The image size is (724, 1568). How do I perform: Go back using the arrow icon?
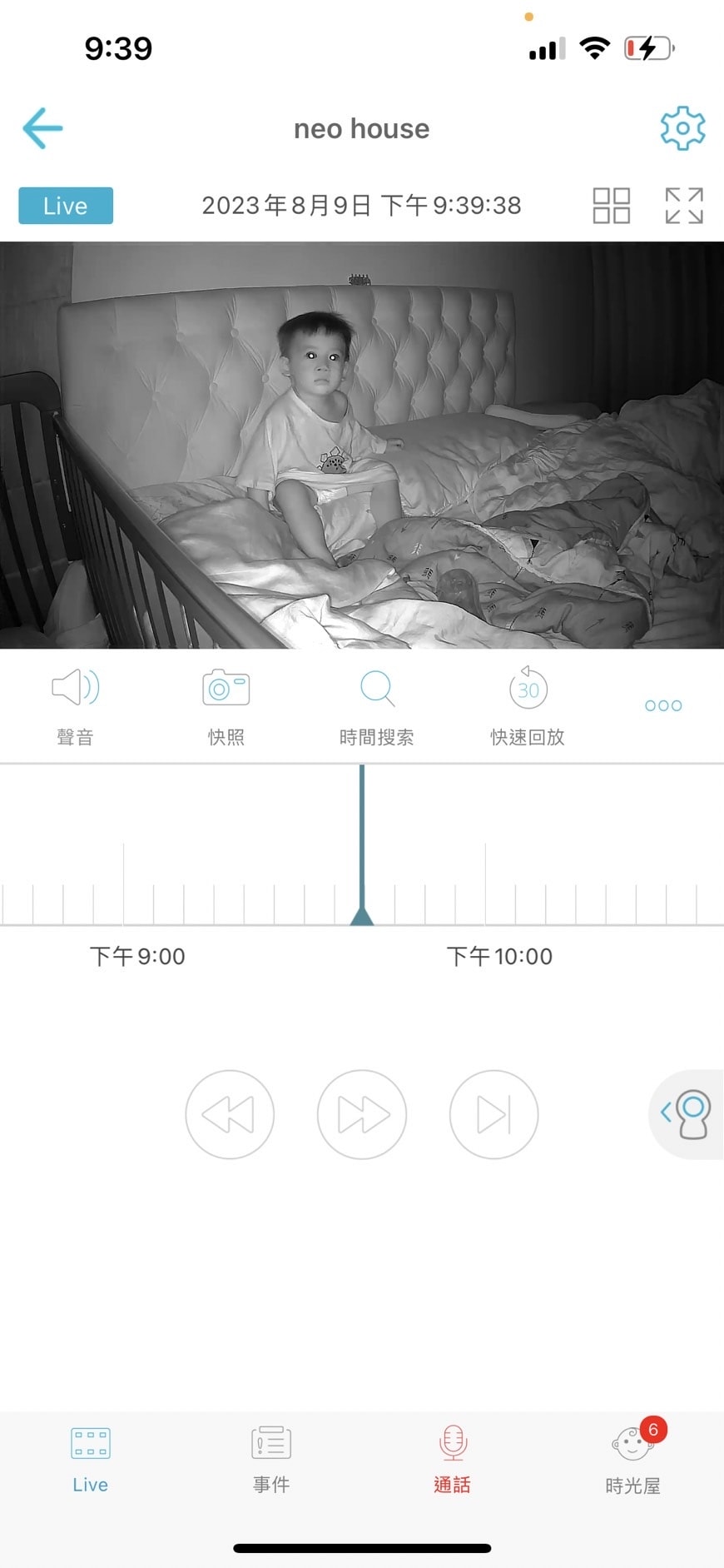(42, 128)
